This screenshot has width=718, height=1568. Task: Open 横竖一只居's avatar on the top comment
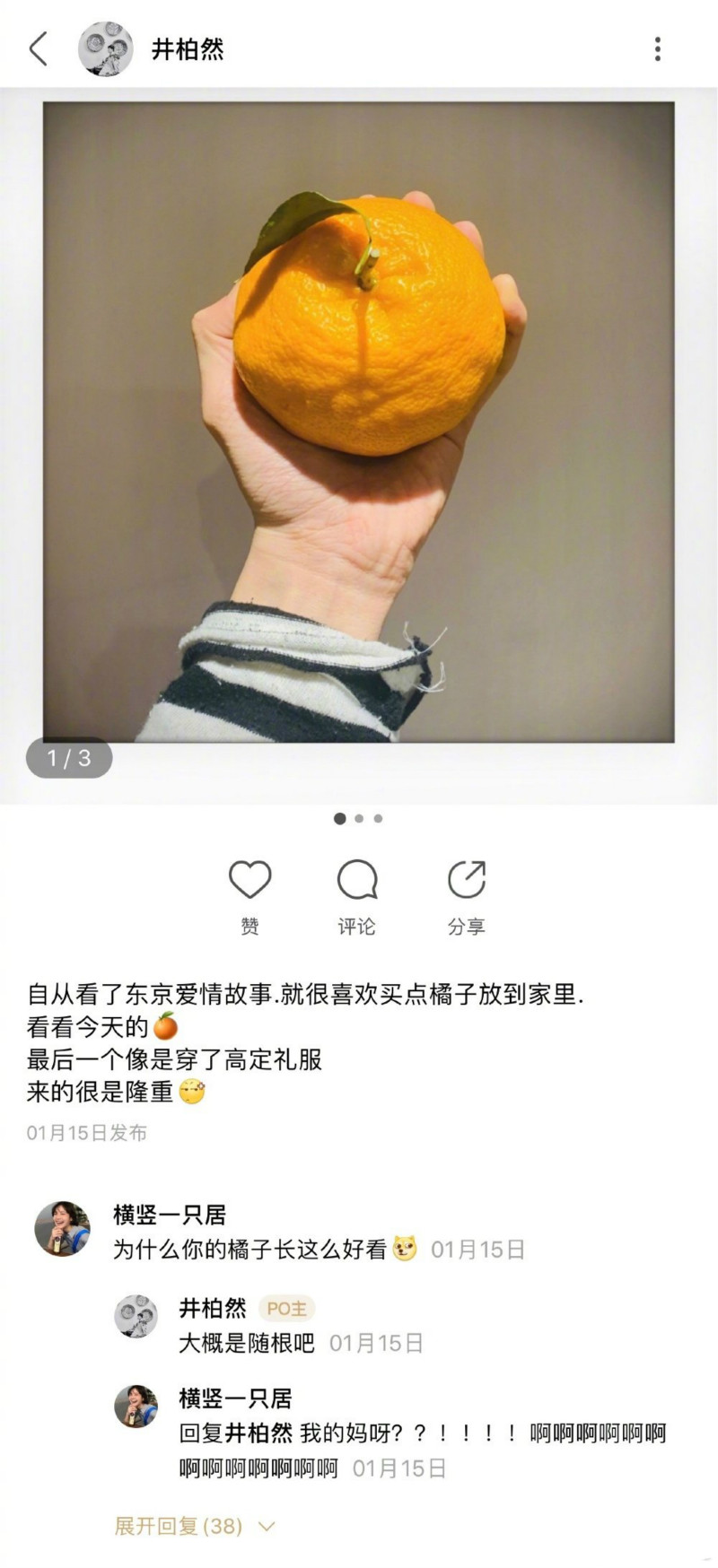pyautogui.click(x=62, y=1228)
